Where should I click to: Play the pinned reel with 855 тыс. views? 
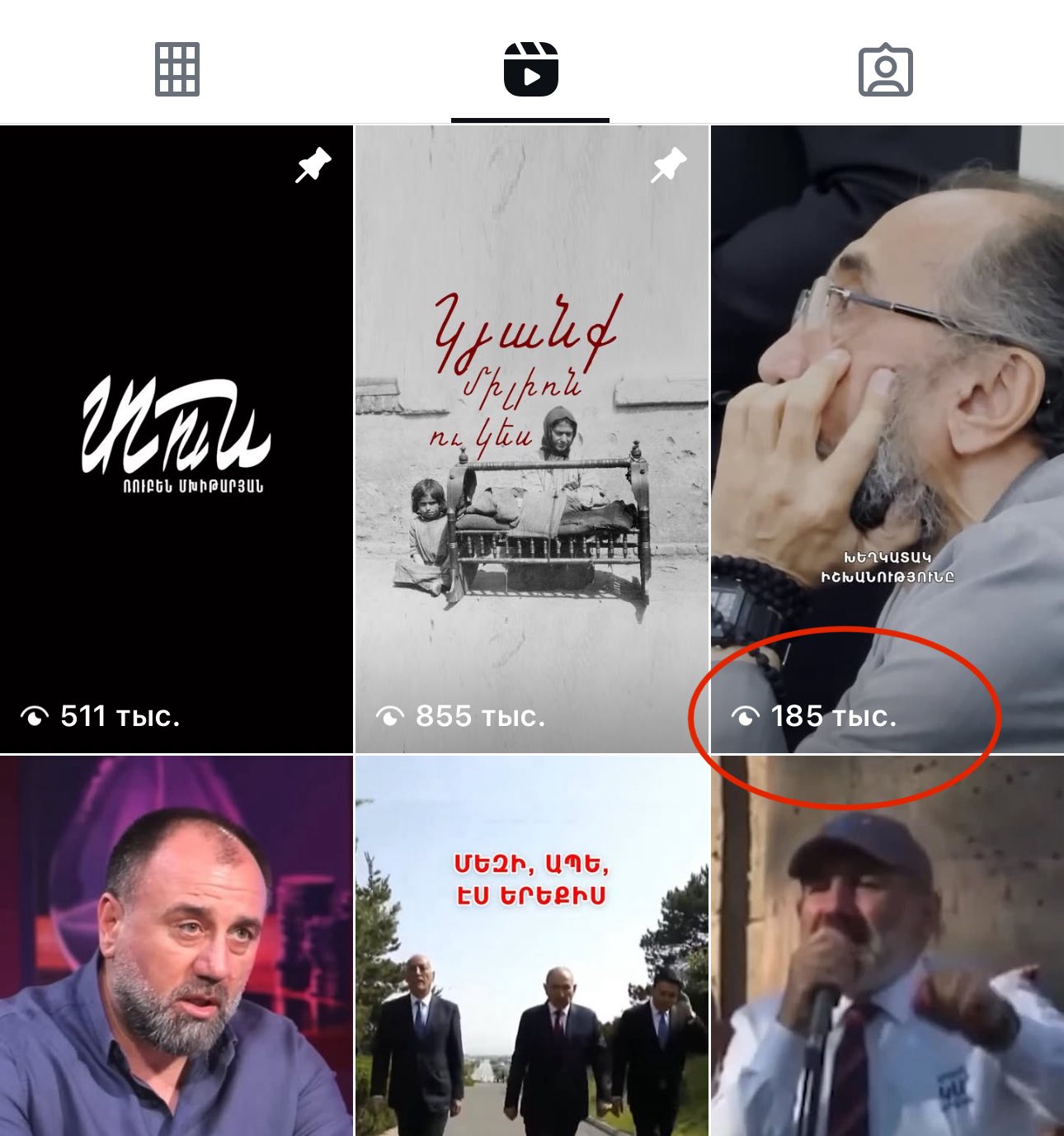[x=531, y=439]
